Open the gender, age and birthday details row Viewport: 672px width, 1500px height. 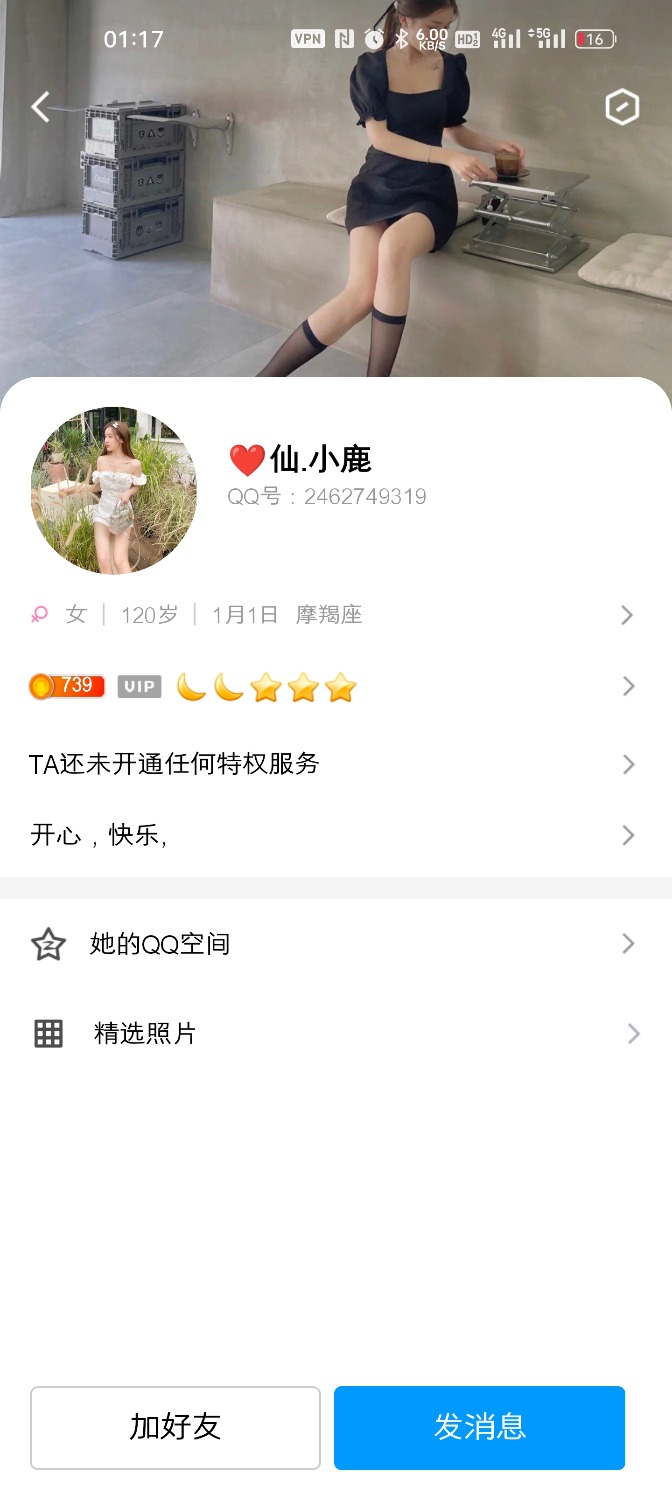click(330, 615)
